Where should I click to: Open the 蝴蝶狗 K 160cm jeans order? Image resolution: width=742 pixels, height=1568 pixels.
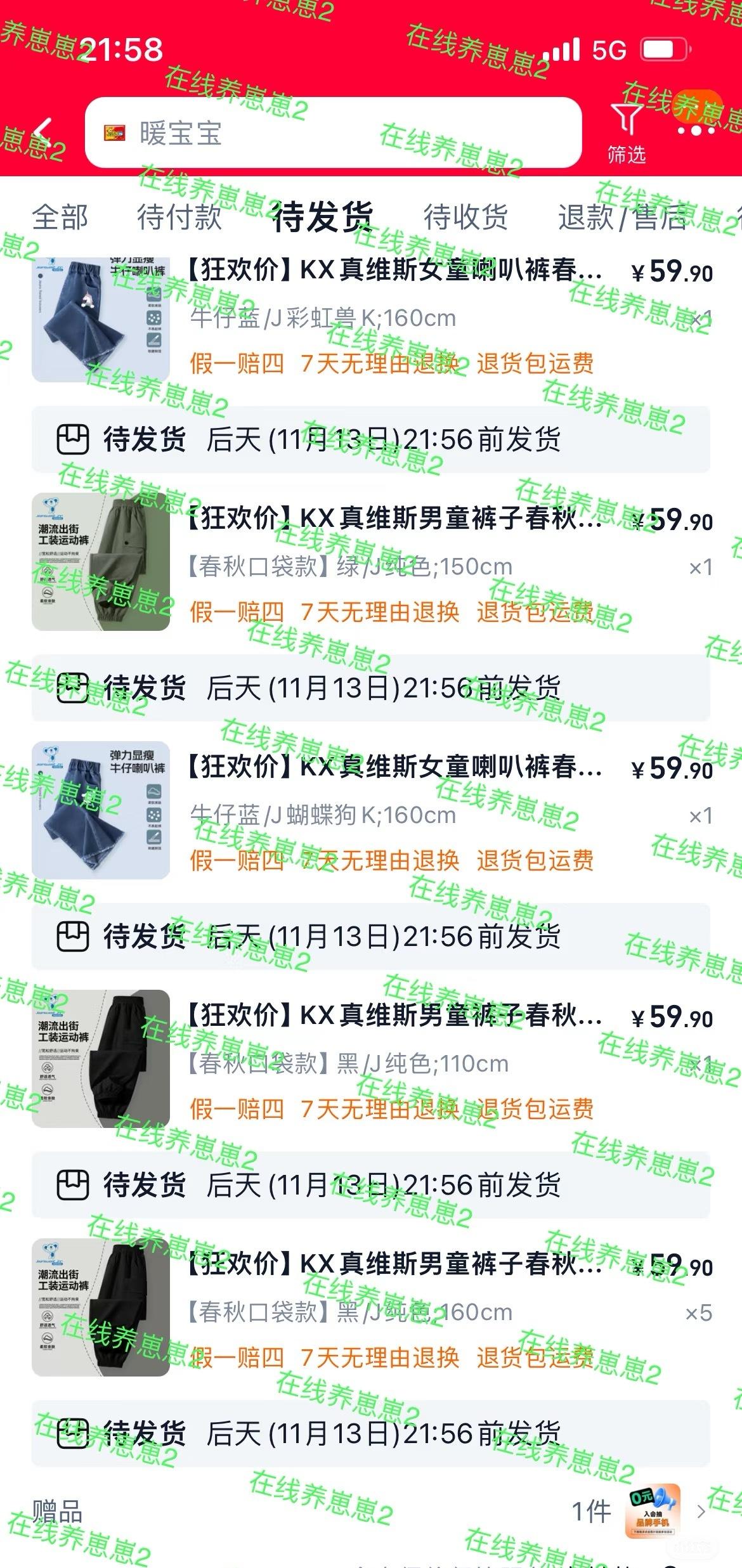371,810
